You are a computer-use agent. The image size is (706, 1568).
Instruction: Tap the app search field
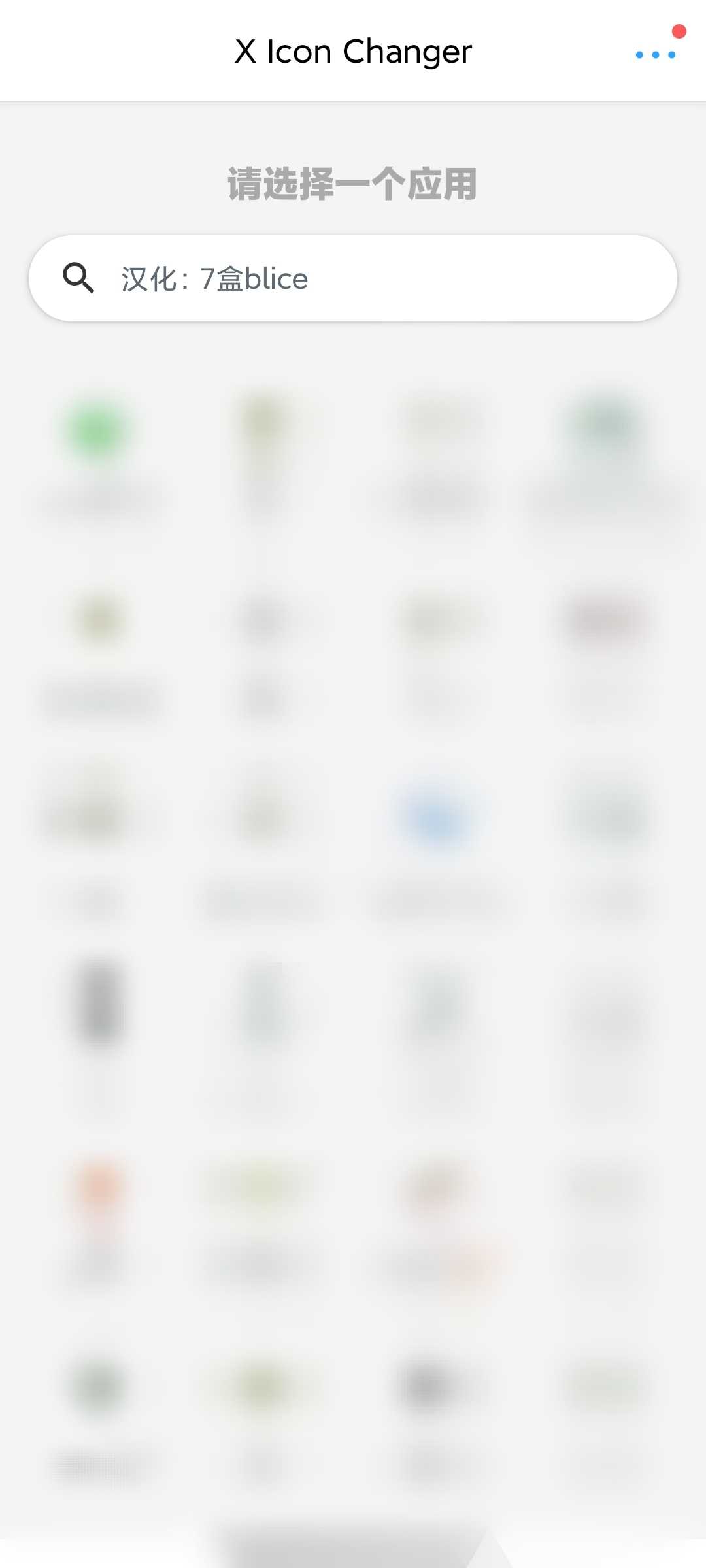click(x=353, y=278)
